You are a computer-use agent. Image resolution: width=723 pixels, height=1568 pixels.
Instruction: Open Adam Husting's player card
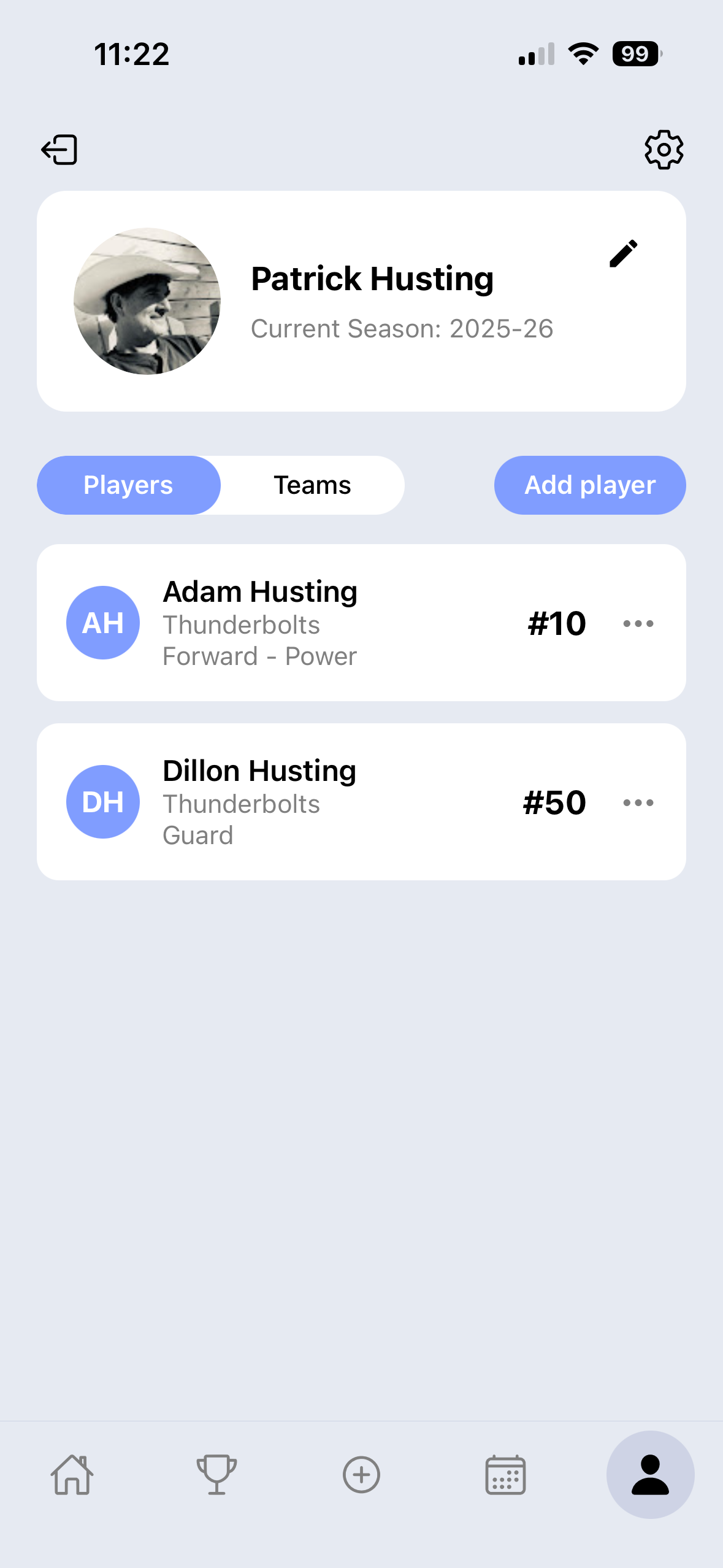[307, 623]
